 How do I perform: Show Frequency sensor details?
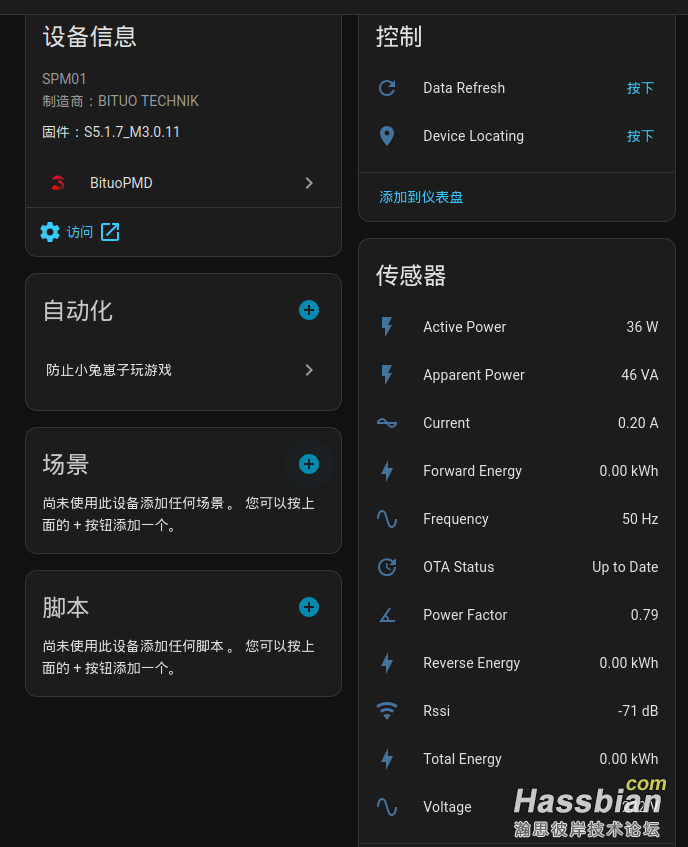(517, 519)
